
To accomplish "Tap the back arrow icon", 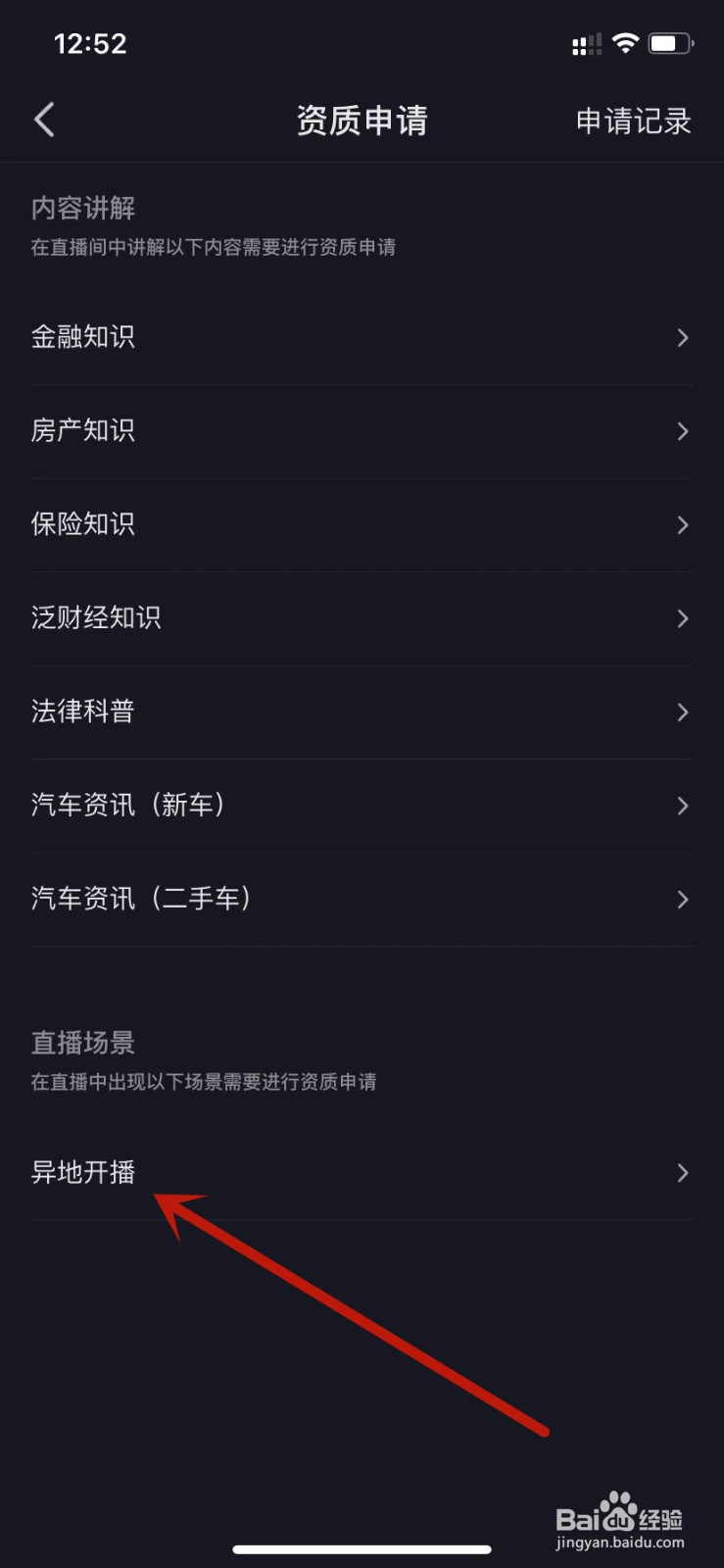I will (x=43, y=119).
